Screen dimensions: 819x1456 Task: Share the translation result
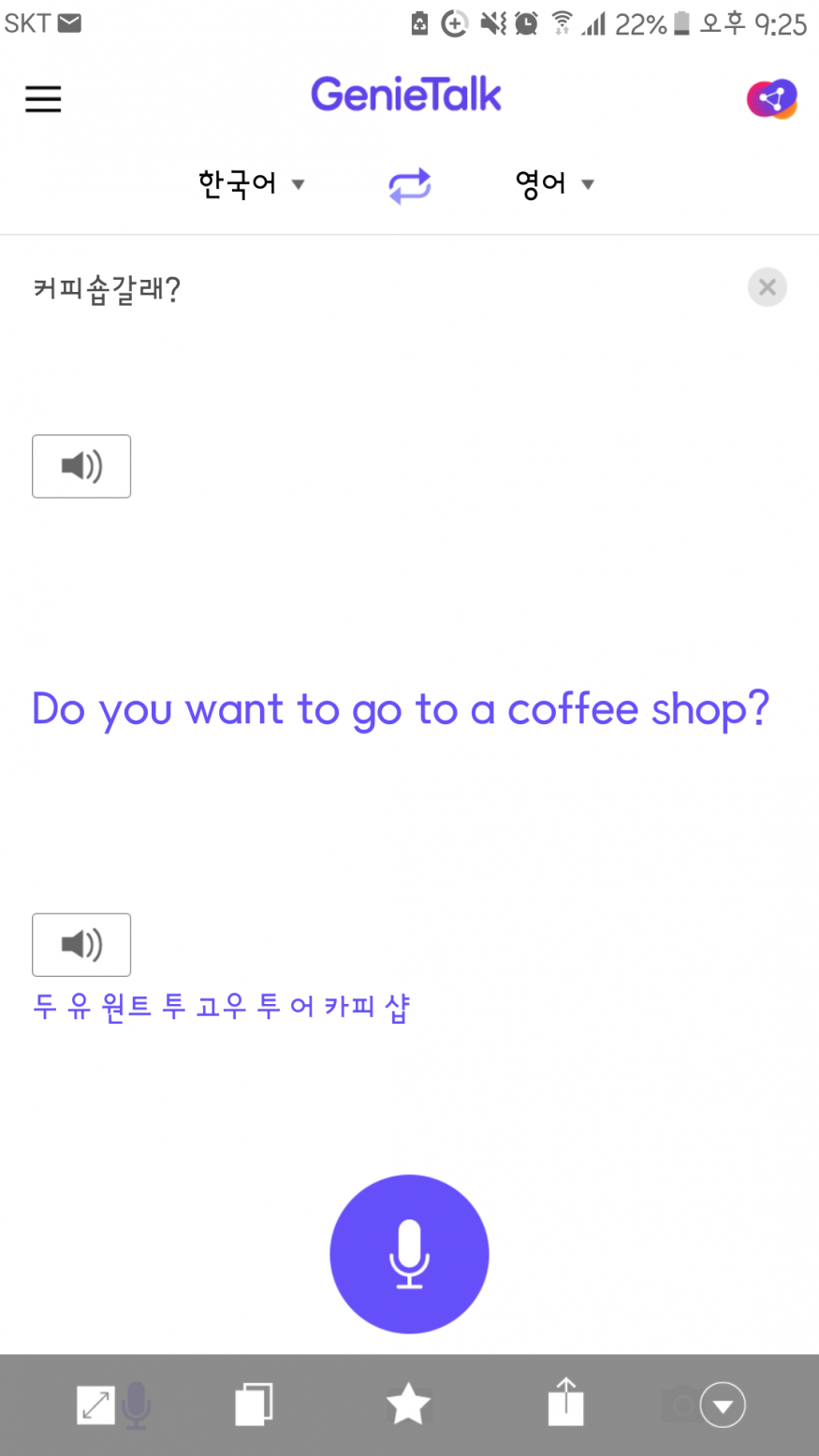pos(565,1403)
